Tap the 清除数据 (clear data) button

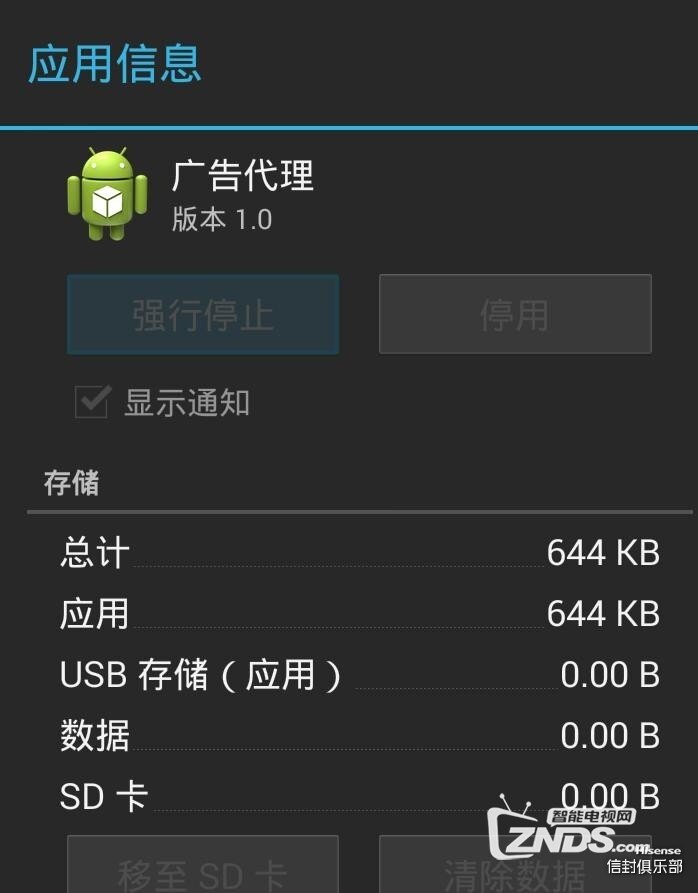pyautogui.click(x=515, y=868)
